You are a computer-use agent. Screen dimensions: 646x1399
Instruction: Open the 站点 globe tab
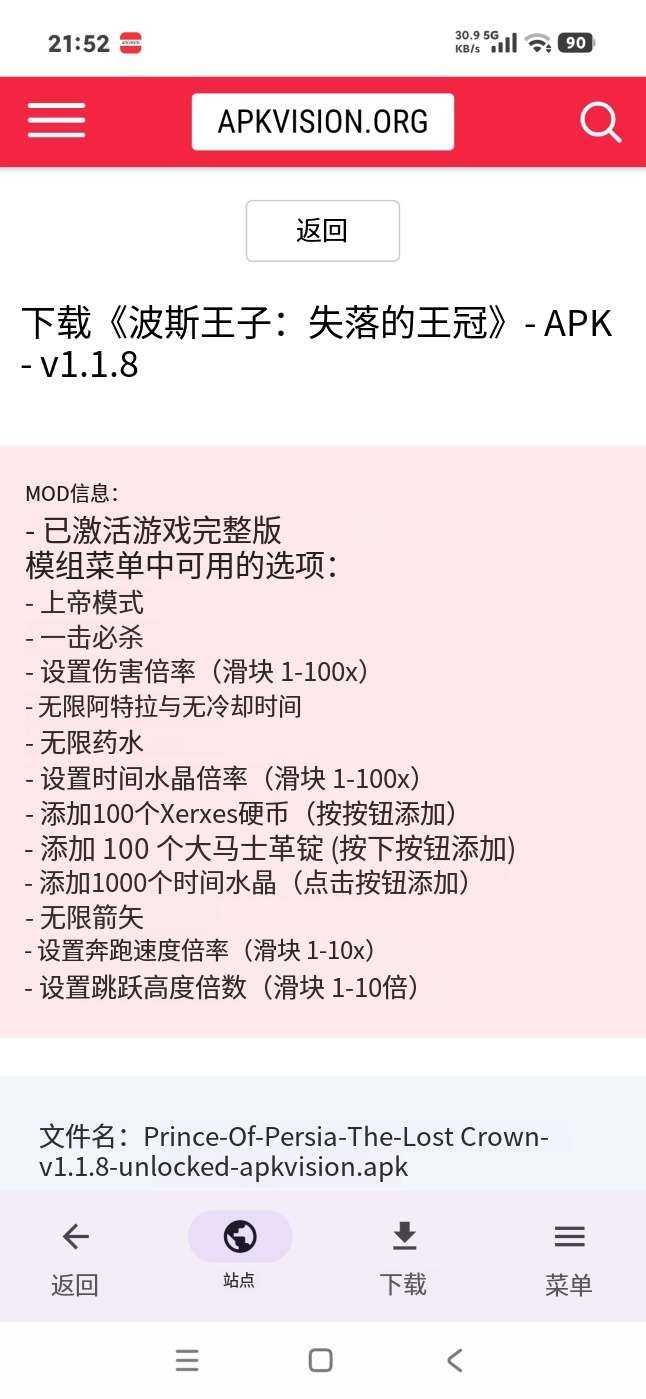click(240, 1250)
